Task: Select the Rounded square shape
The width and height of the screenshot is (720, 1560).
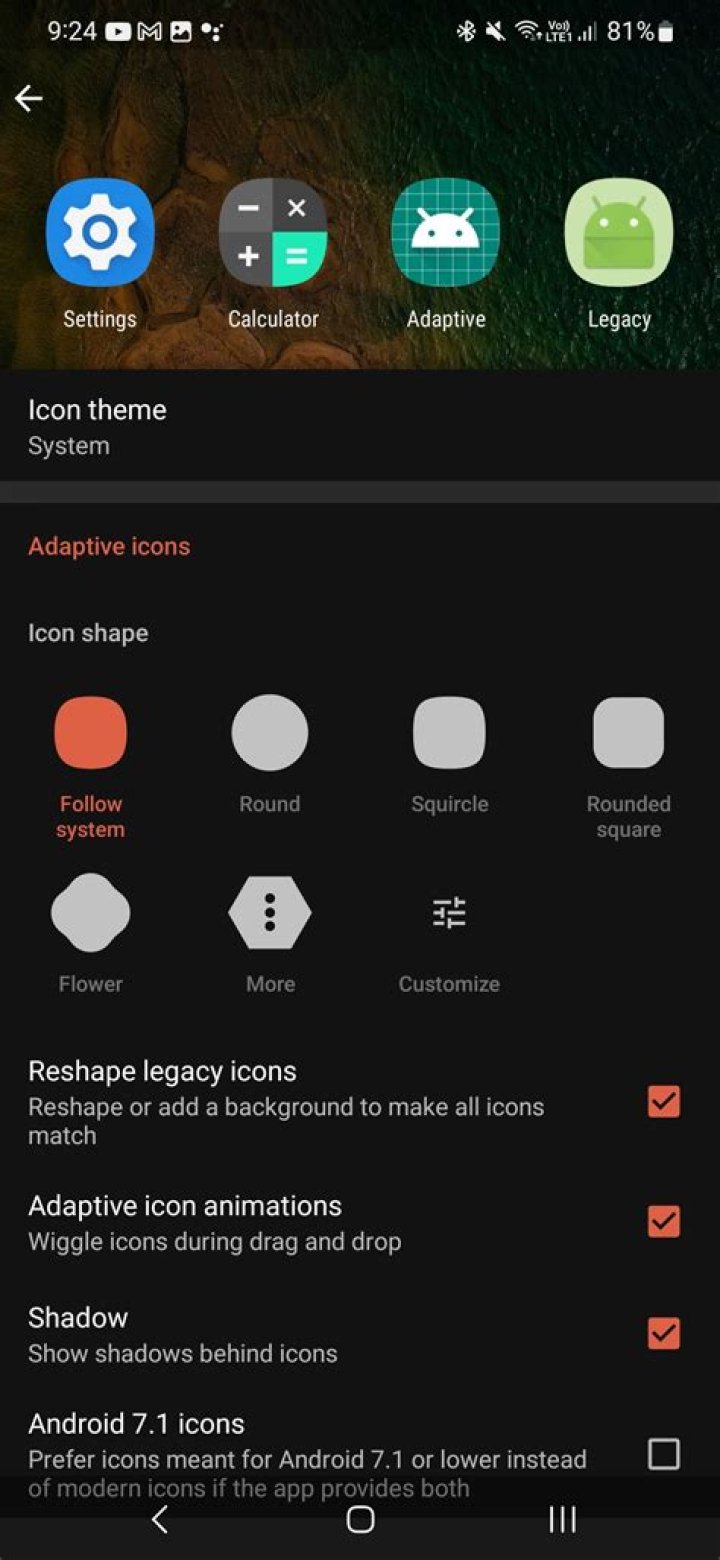Action: (x=628, y=733)
